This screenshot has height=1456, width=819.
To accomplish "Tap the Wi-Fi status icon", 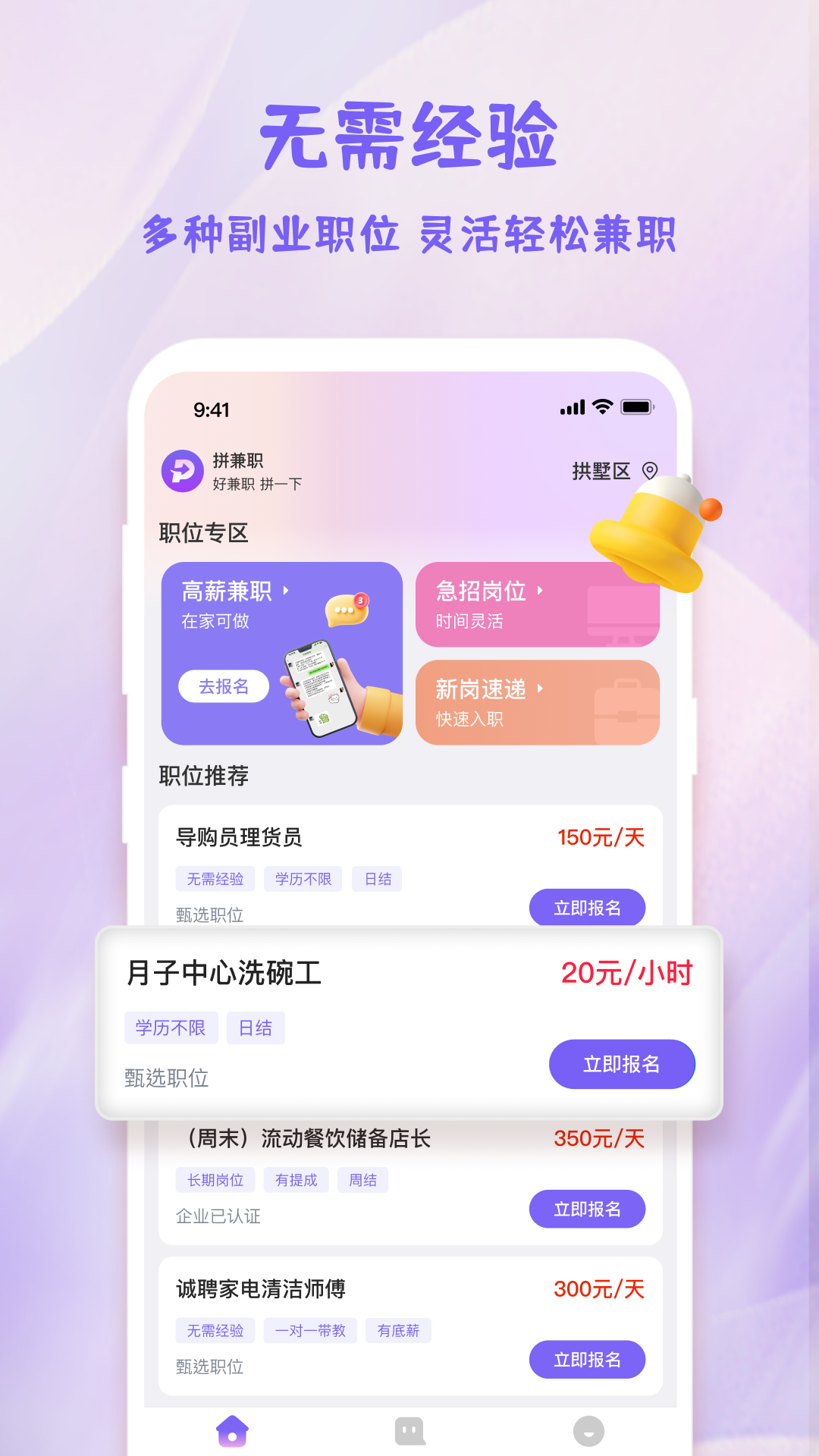I will pyautogui.click(x=601, y=407).
